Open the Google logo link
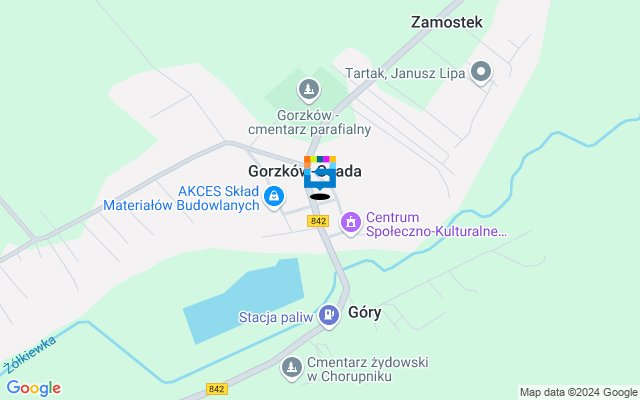 click(33, 388)
